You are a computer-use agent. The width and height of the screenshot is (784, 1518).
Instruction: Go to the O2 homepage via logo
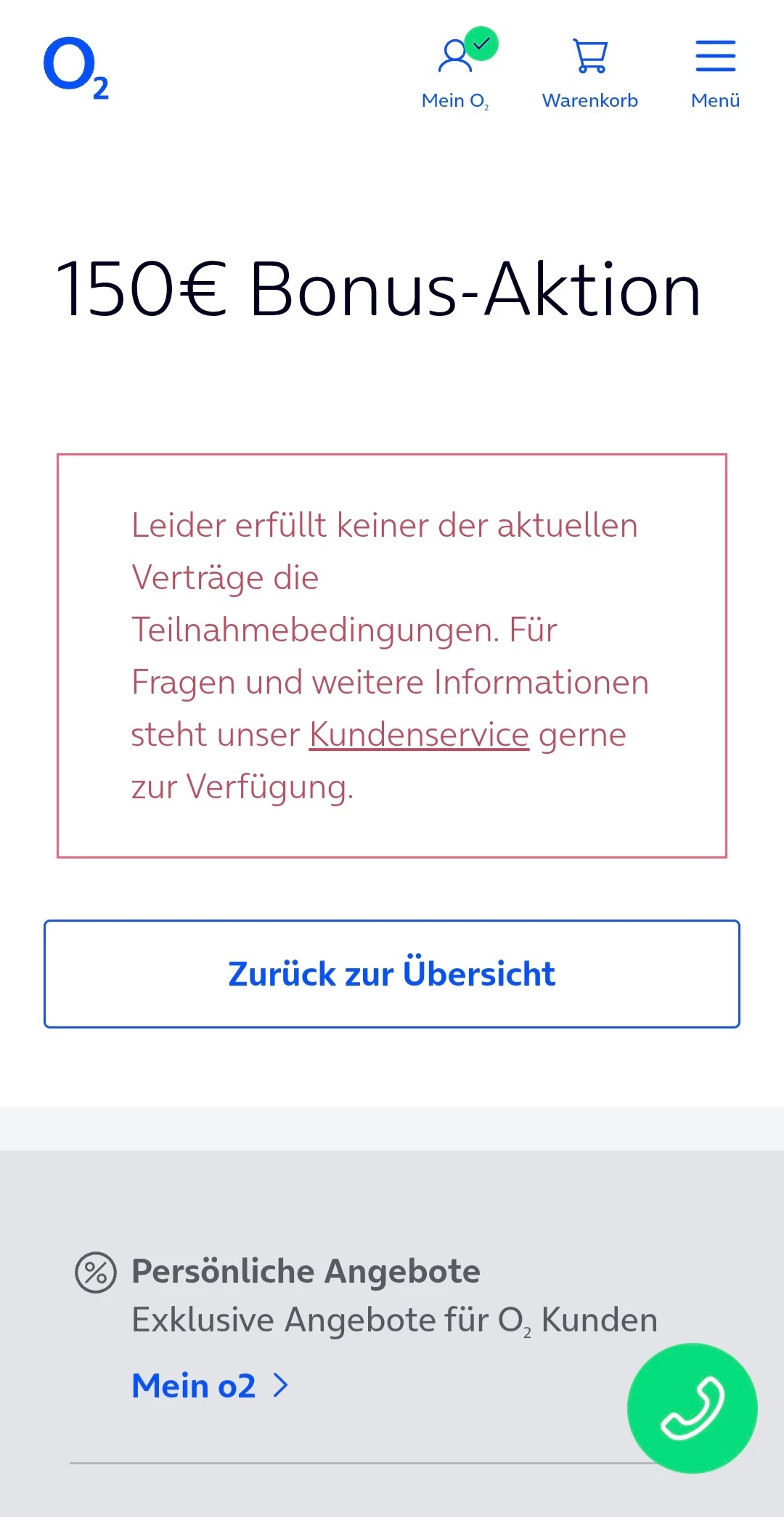[x=75, y=68]
